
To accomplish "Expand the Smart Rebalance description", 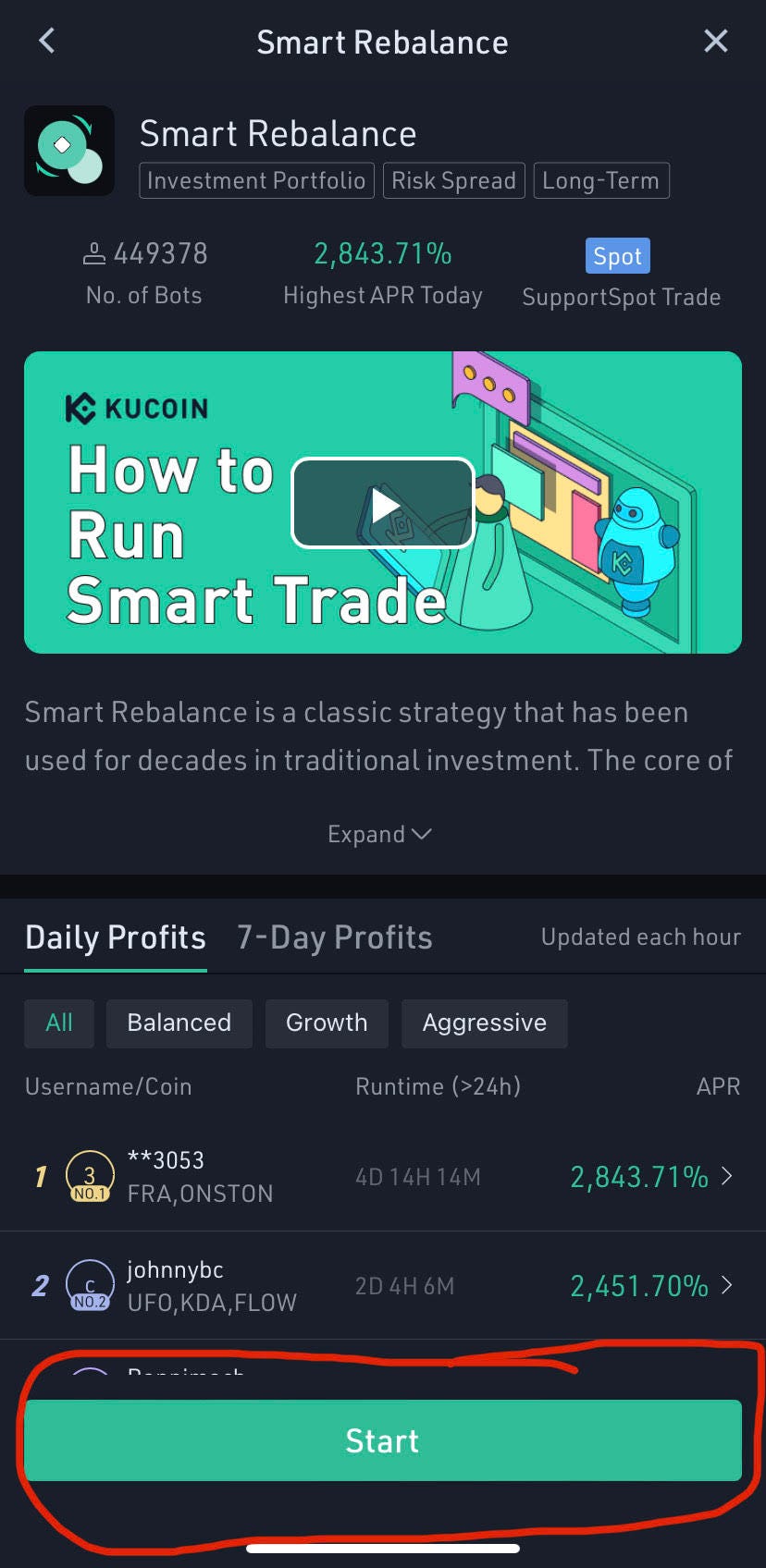I will pyautogui.click(x=379, y=834).
